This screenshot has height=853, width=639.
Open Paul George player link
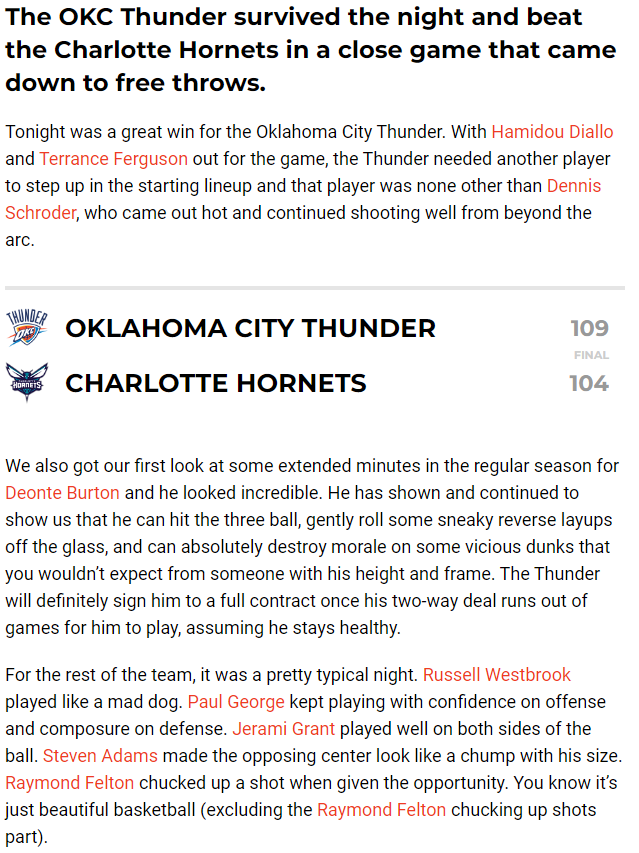(236, 702)
